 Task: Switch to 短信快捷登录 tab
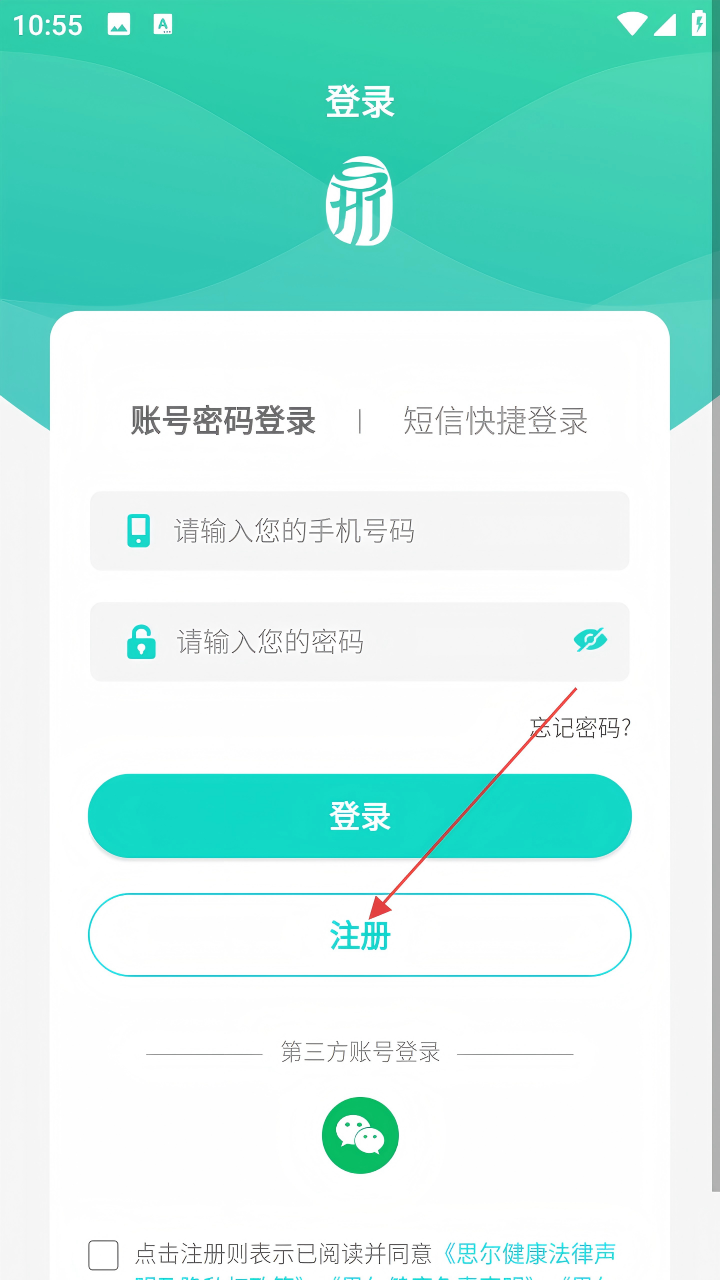click(x=495, y=421)
